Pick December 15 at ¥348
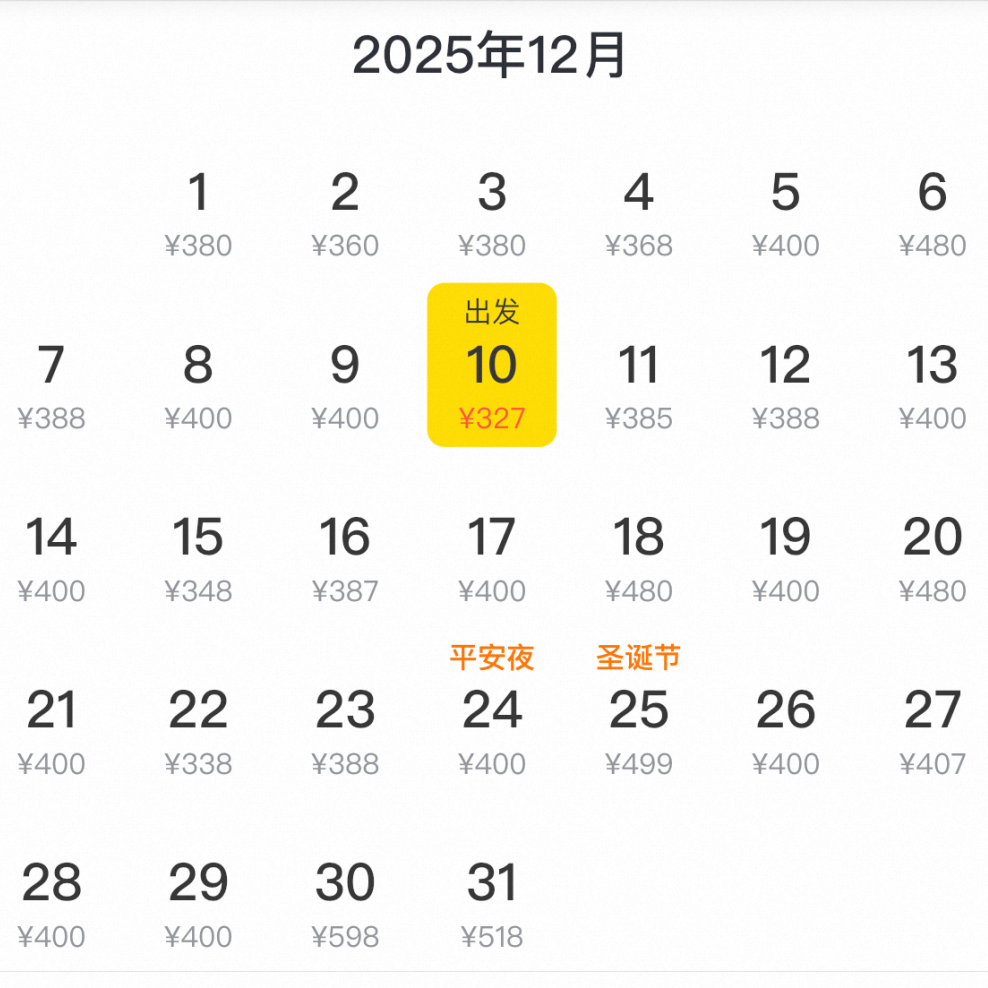Image resolution: width=988 pixels, height=988 pixels. coord(198,558)
